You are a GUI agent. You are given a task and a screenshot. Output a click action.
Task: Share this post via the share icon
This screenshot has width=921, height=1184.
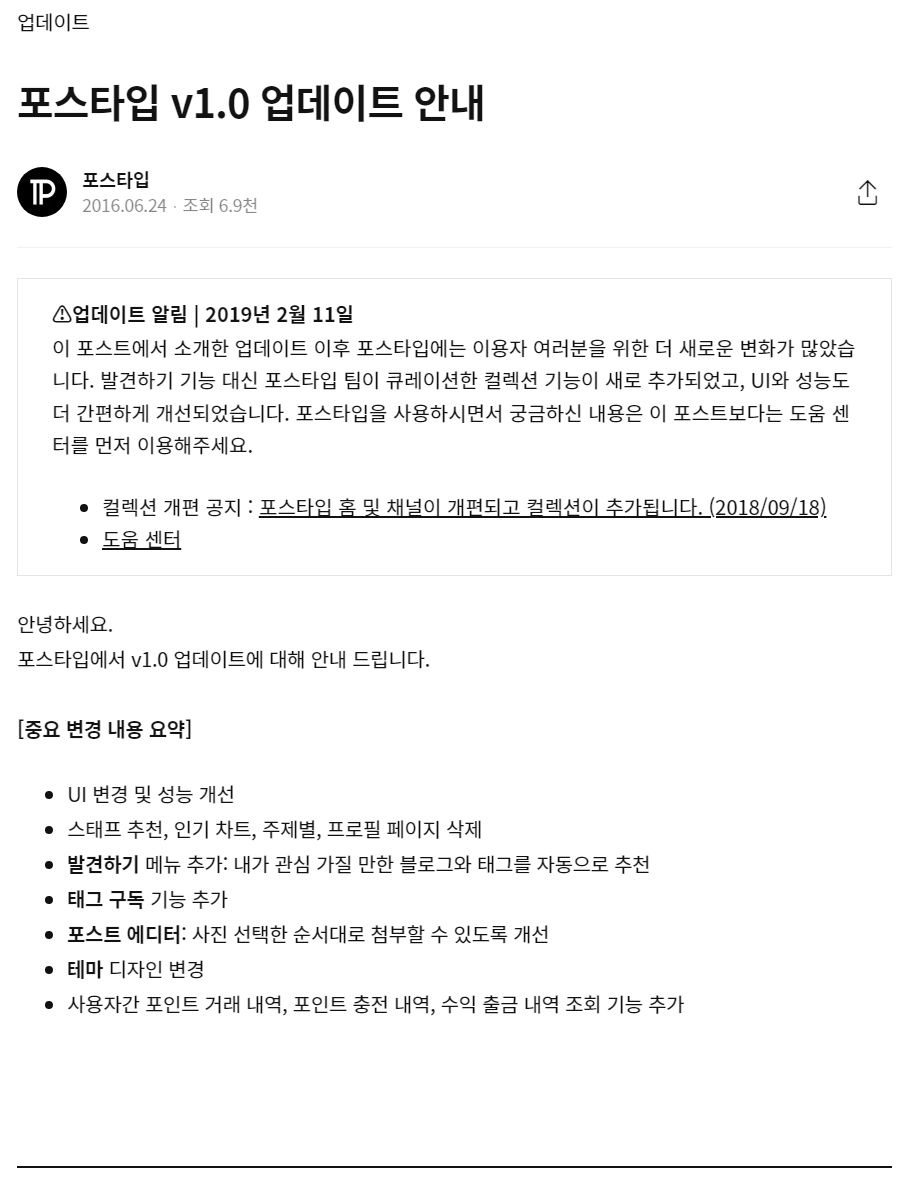[867, 193]
